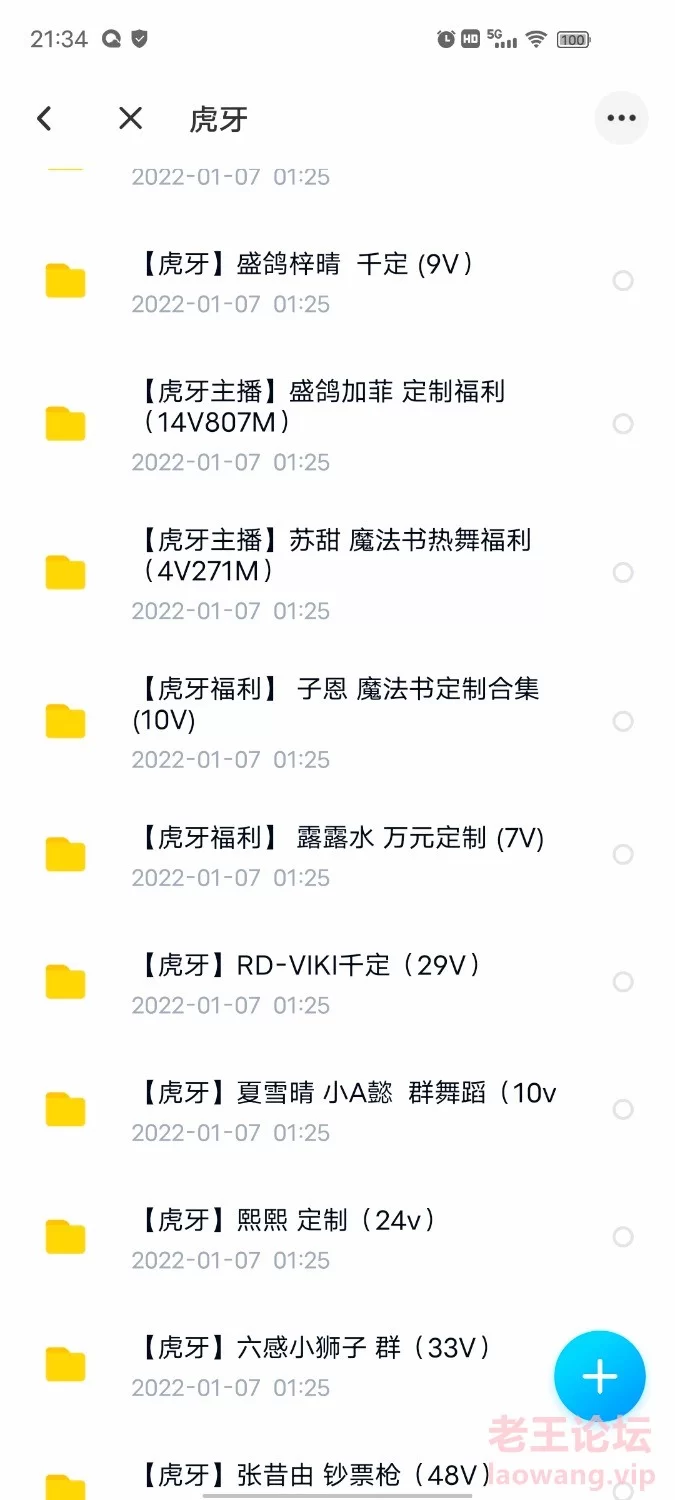The height and width of the screenshot is (1500, 675).
Task: Select the circle beside 盛鸽梓晴 千定
Action: pyautogui.click(x=623, y=281)
